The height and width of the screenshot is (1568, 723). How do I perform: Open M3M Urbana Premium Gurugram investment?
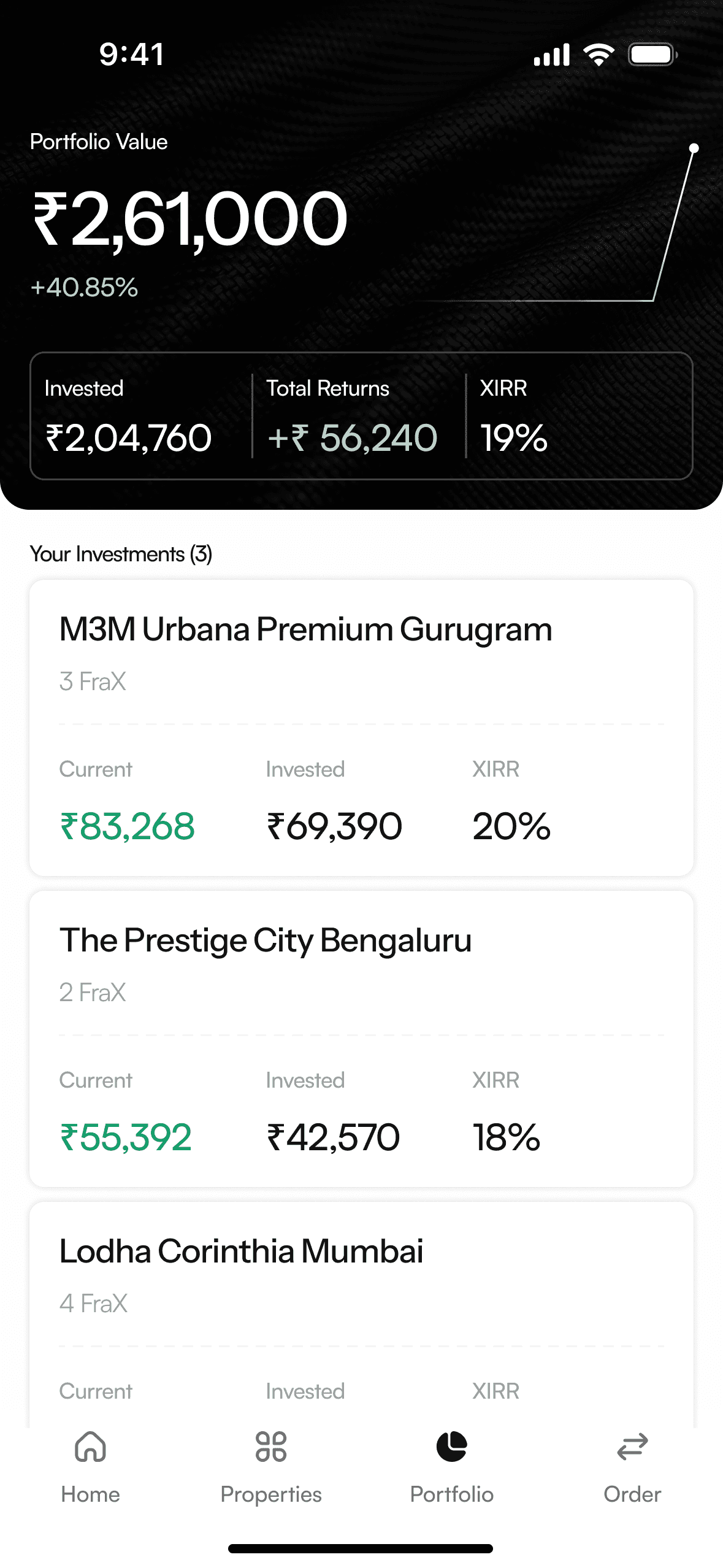[361, 728]
